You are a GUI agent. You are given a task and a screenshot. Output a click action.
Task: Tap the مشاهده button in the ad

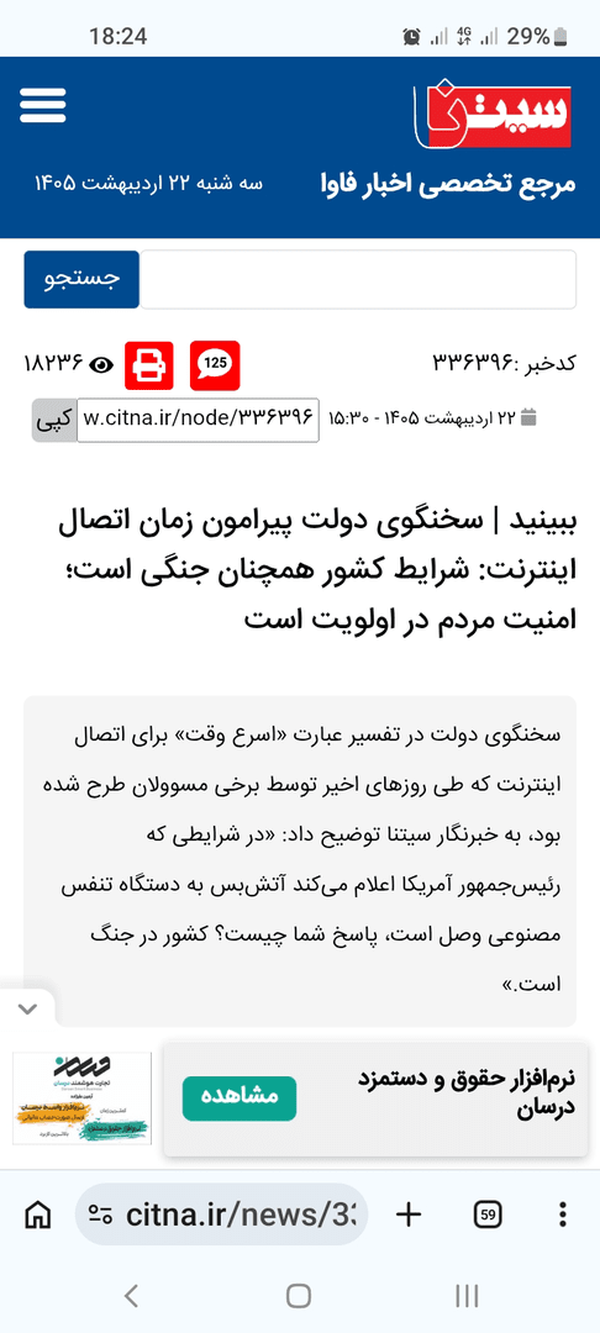(x=239, y=1099)
